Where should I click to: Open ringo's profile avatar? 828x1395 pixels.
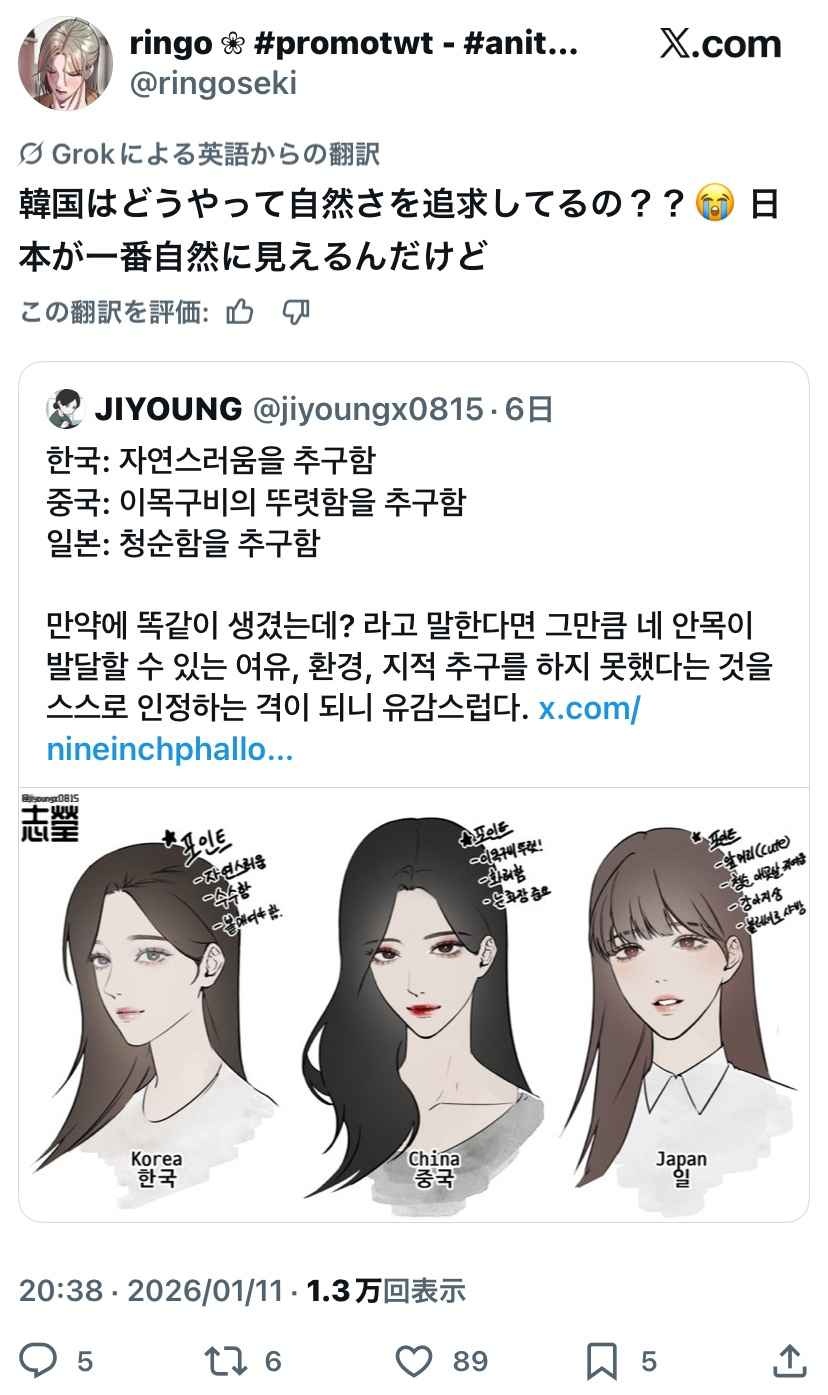point(66,63)
